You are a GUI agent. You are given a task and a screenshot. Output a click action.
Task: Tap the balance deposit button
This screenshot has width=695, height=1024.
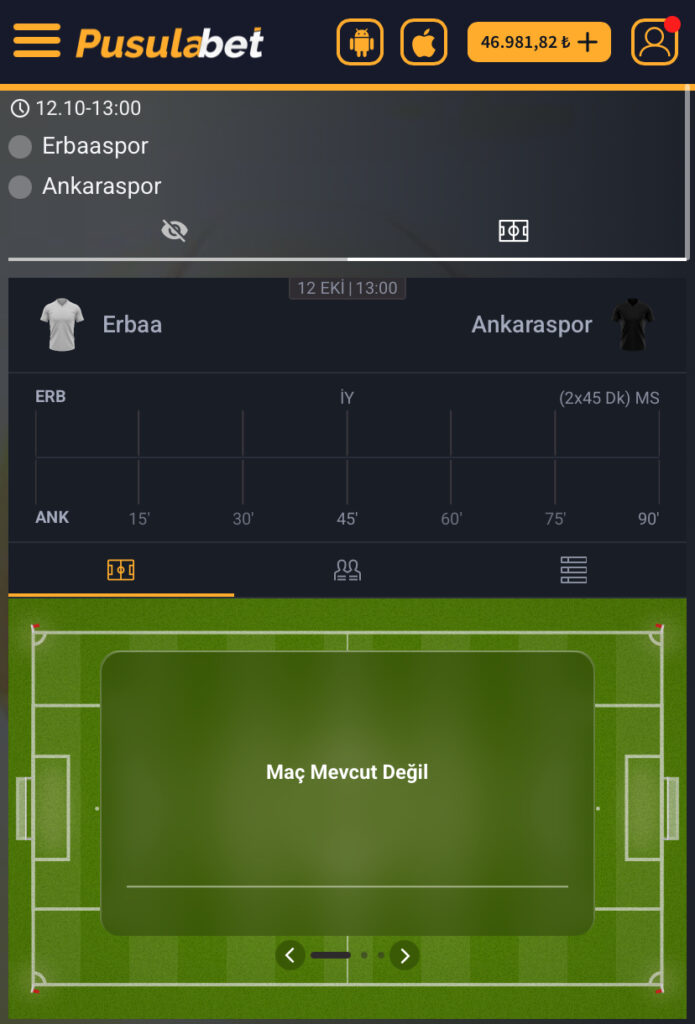coord(539,42)
